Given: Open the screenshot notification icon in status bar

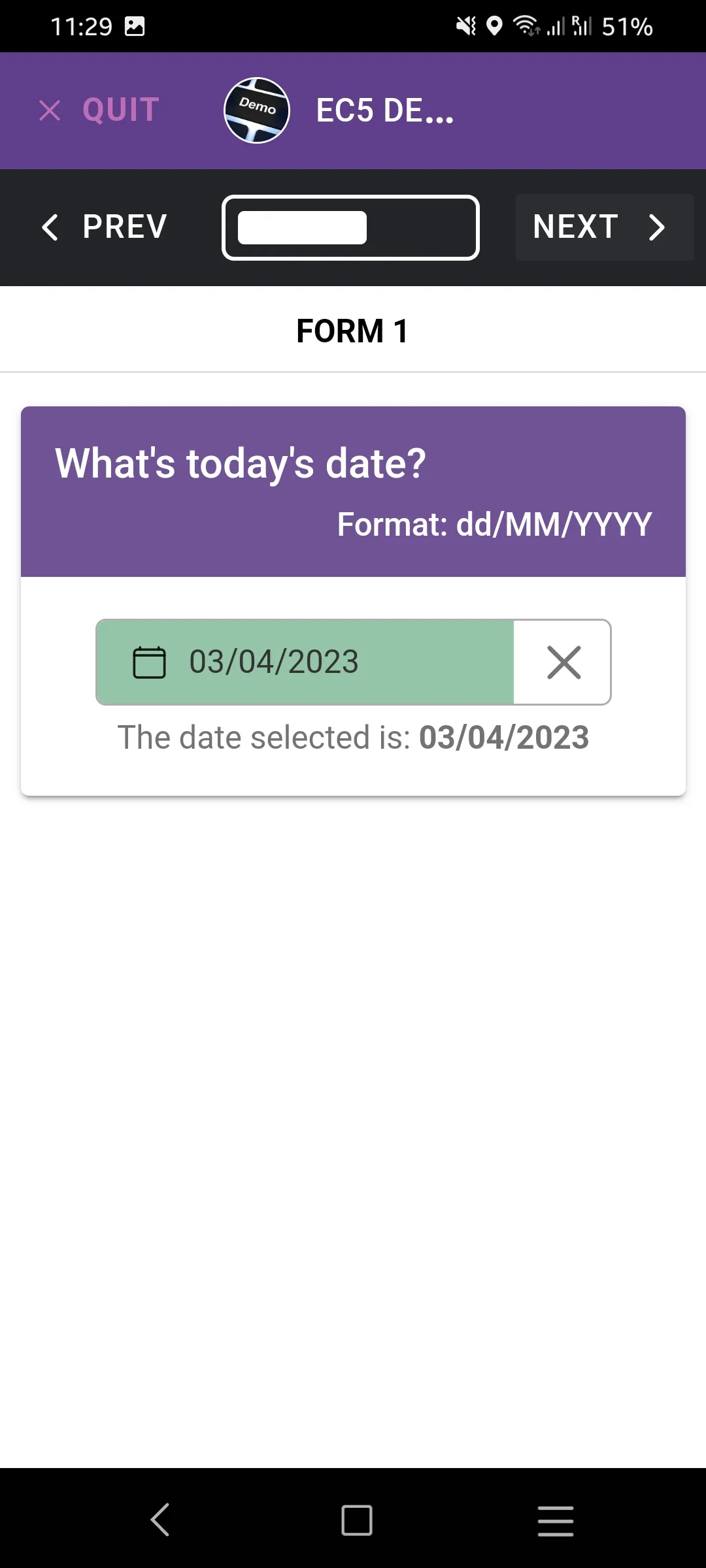Looking at the screenshot, I should point(136,26).
